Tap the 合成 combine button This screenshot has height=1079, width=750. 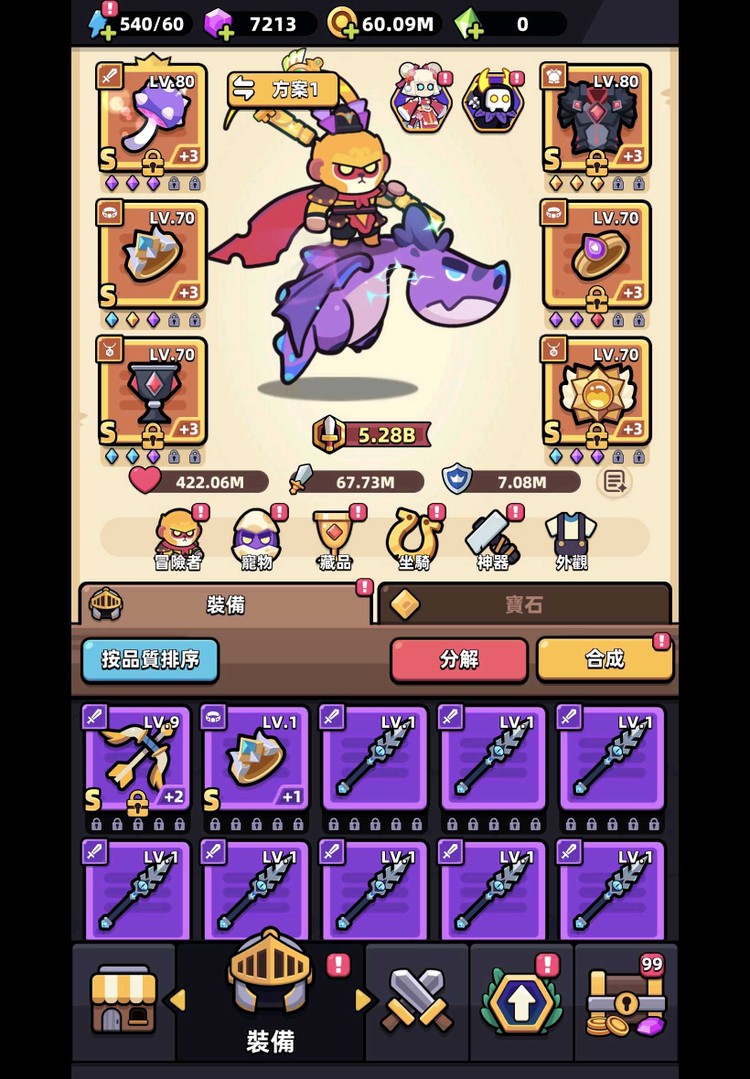[x=605, y=660]
